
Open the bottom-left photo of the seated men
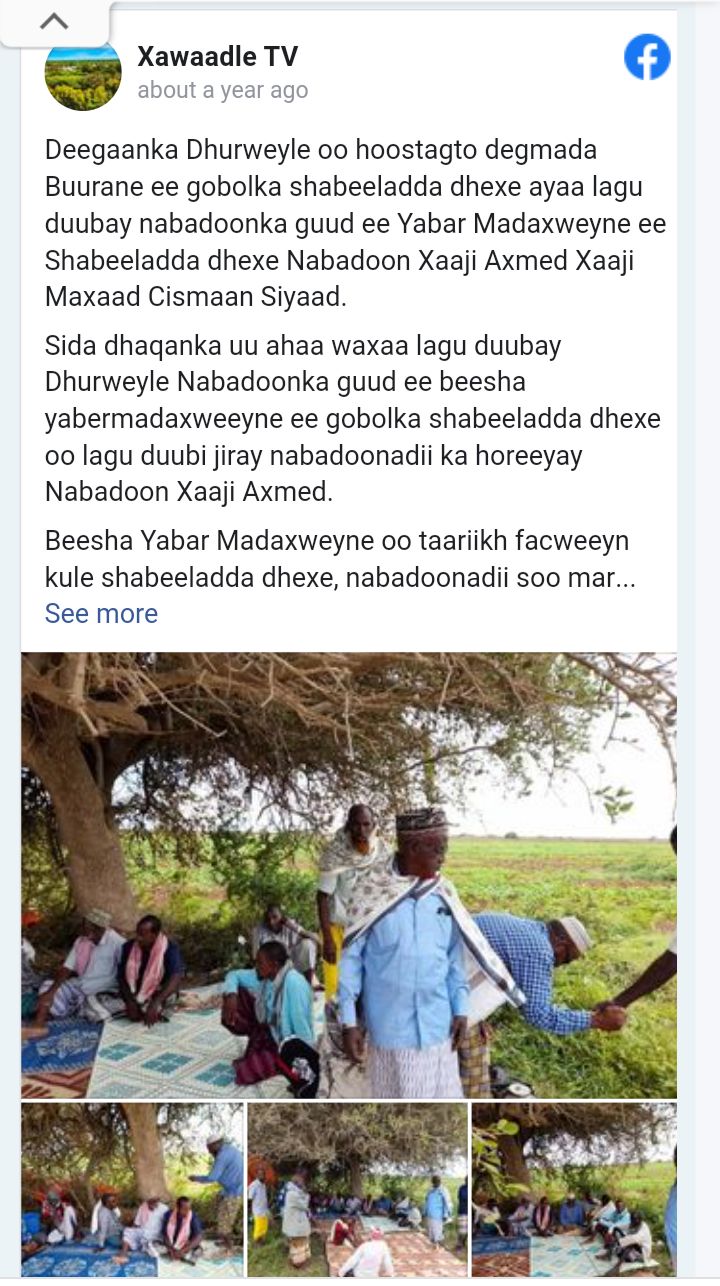pos(132,1190)
